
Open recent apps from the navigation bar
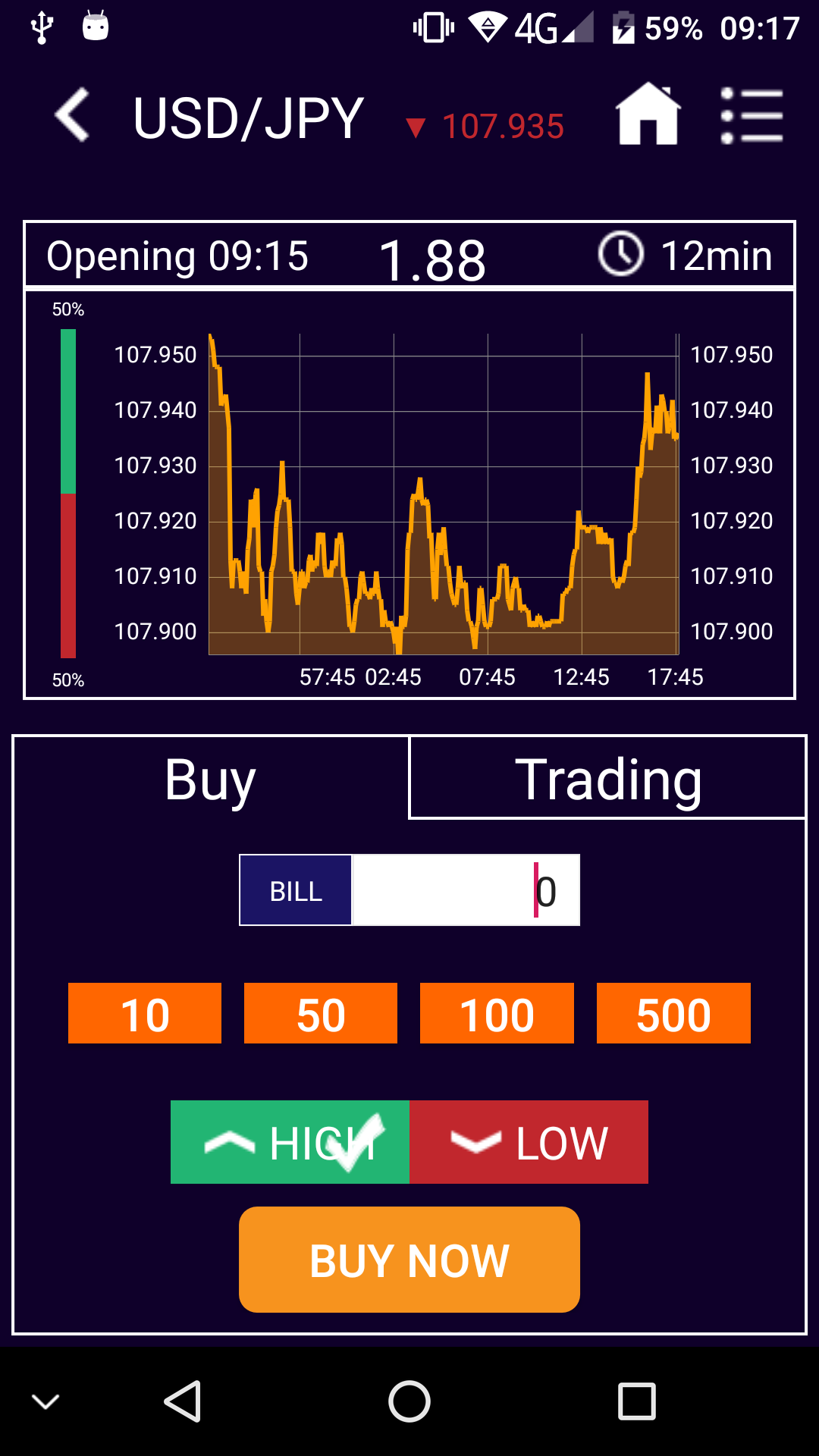pos(637,1401)
